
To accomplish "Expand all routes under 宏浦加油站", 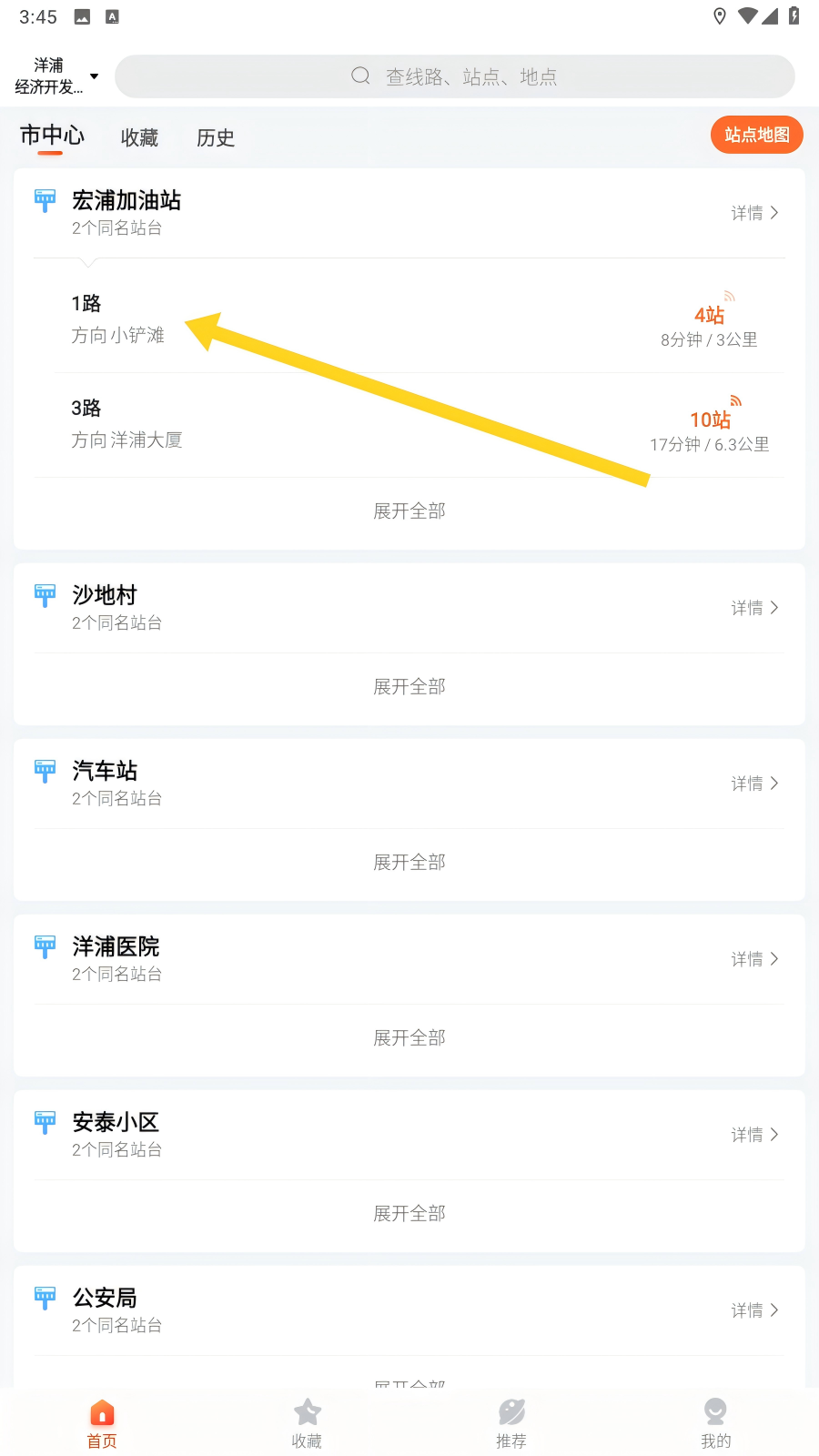I will 409,511.
